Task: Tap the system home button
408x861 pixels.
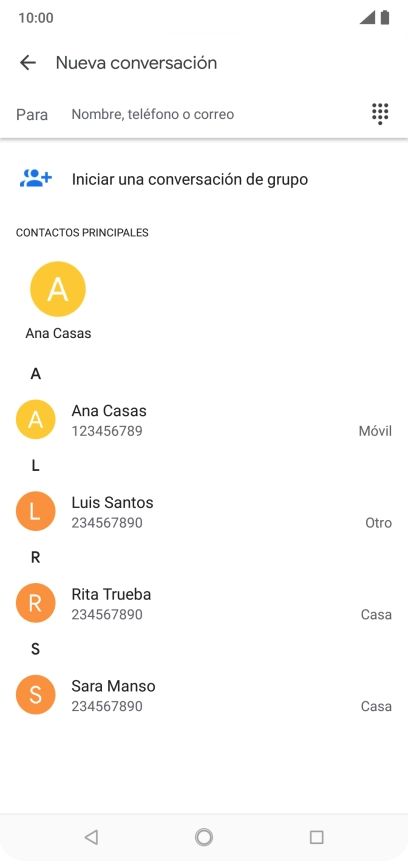Action: point(204,837)
